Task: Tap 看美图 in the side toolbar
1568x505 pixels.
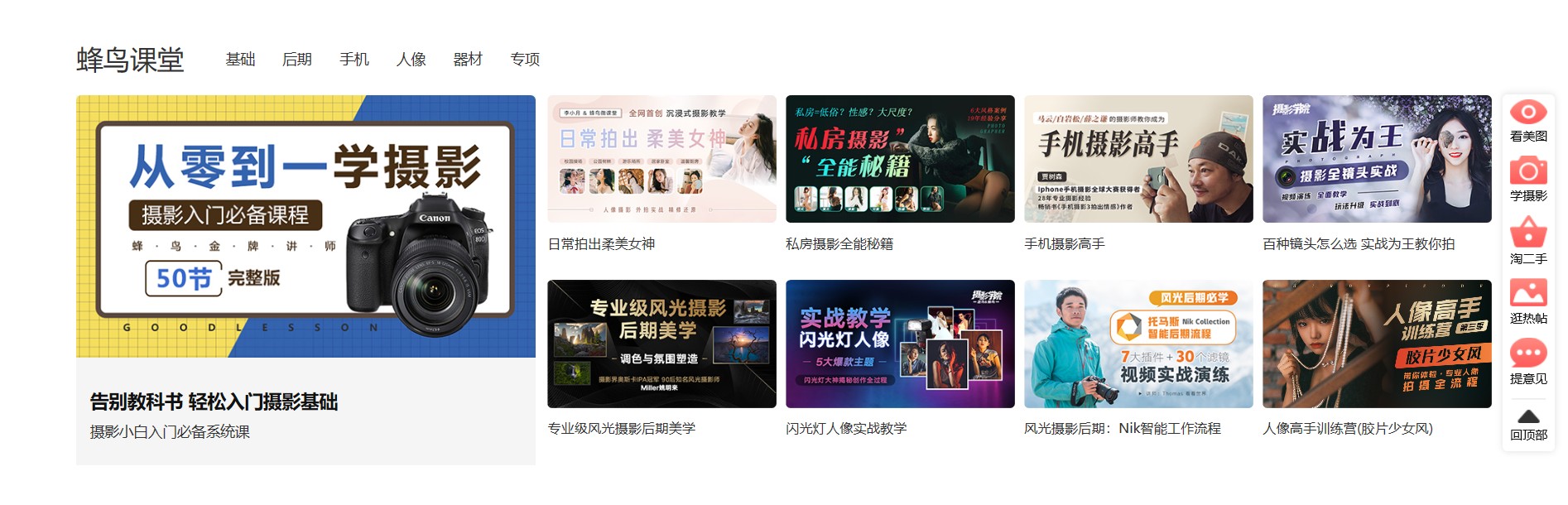Action: [x=1528, y=122]
